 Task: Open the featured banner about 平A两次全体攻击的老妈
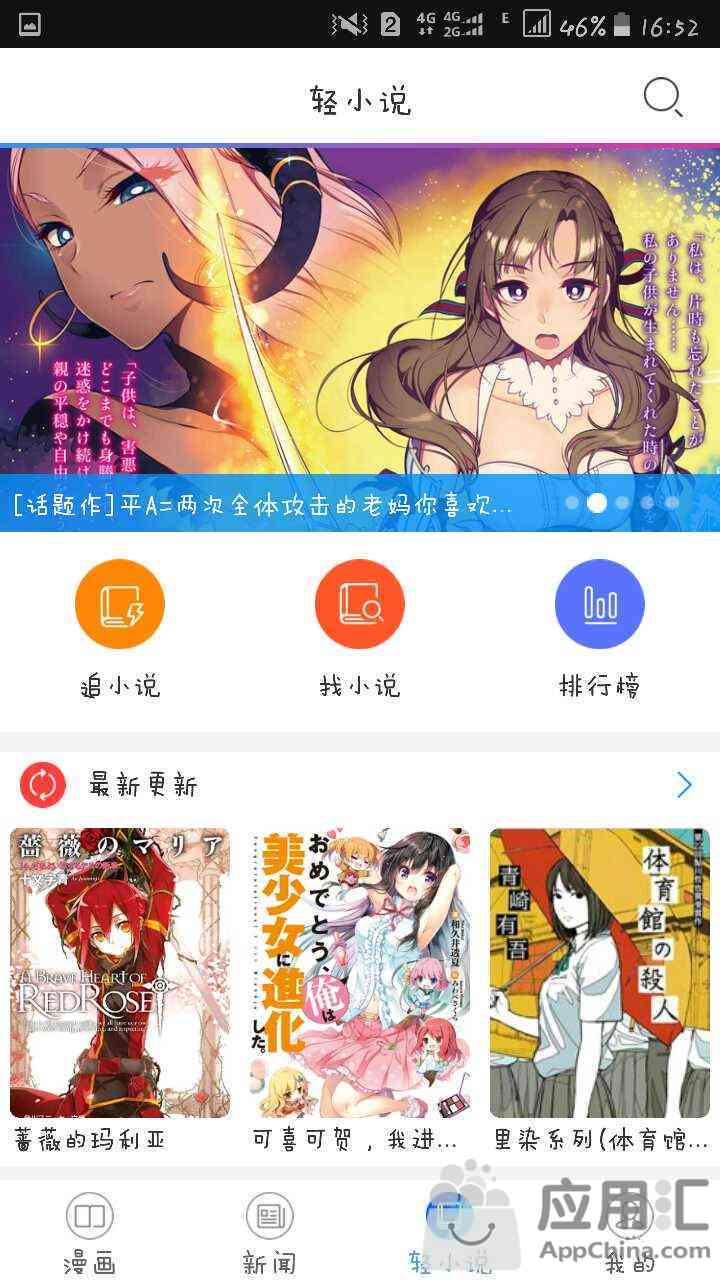pos(360,330)
